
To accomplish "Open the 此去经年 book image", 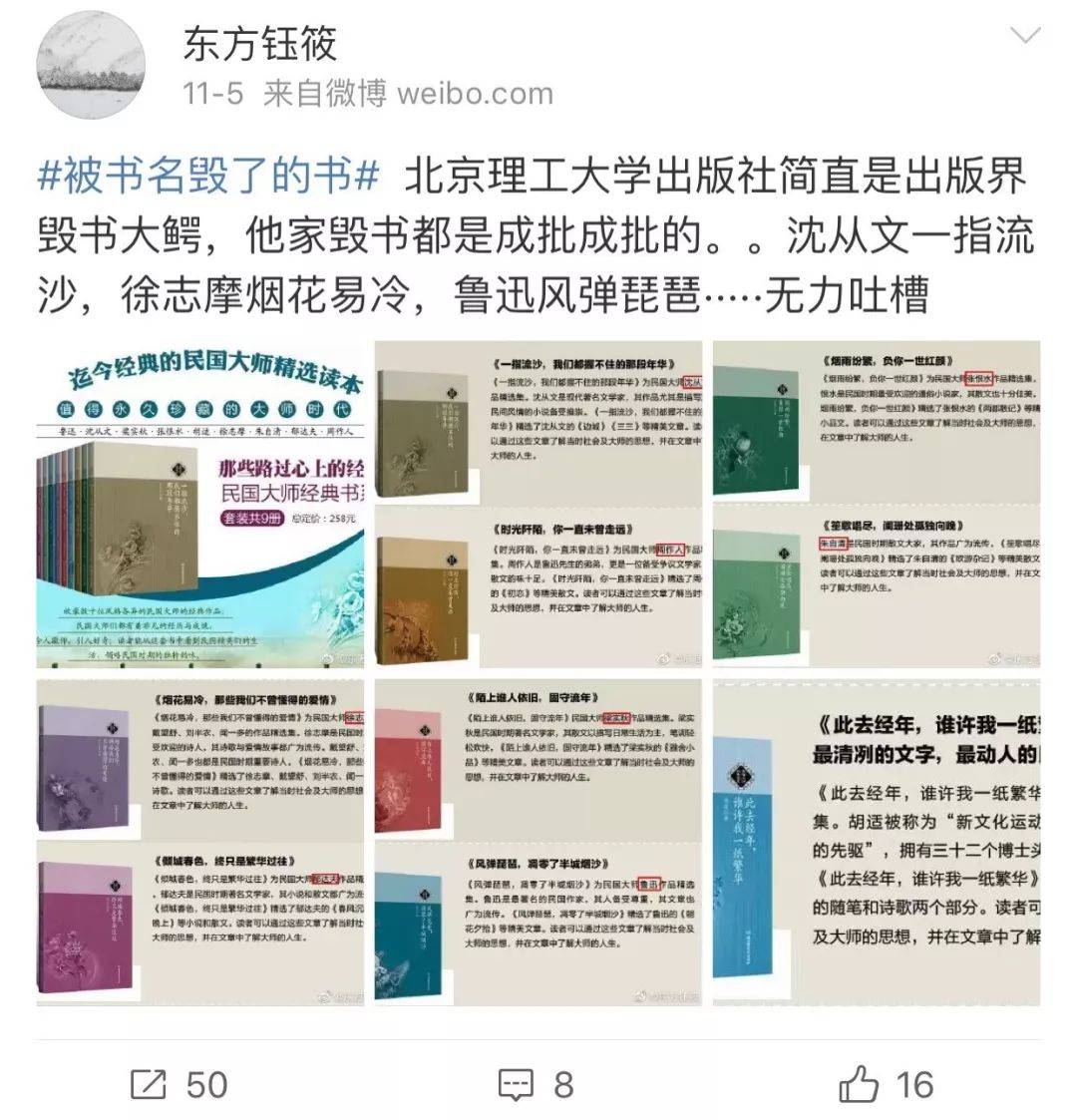I will point(876,842).
